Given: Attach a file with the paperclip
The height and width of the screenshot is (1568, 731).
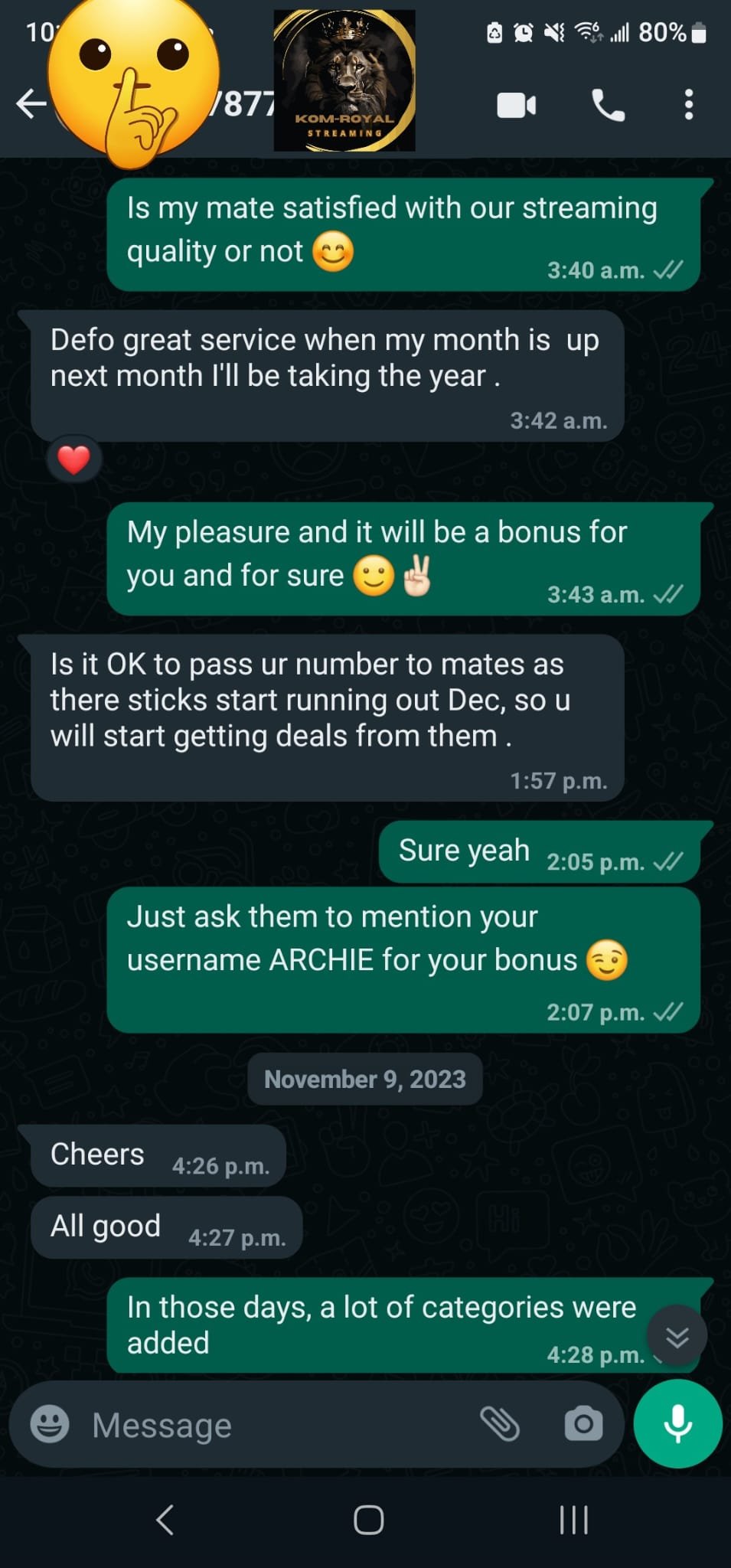Looking at the screenshot, I should point(500,1424).
